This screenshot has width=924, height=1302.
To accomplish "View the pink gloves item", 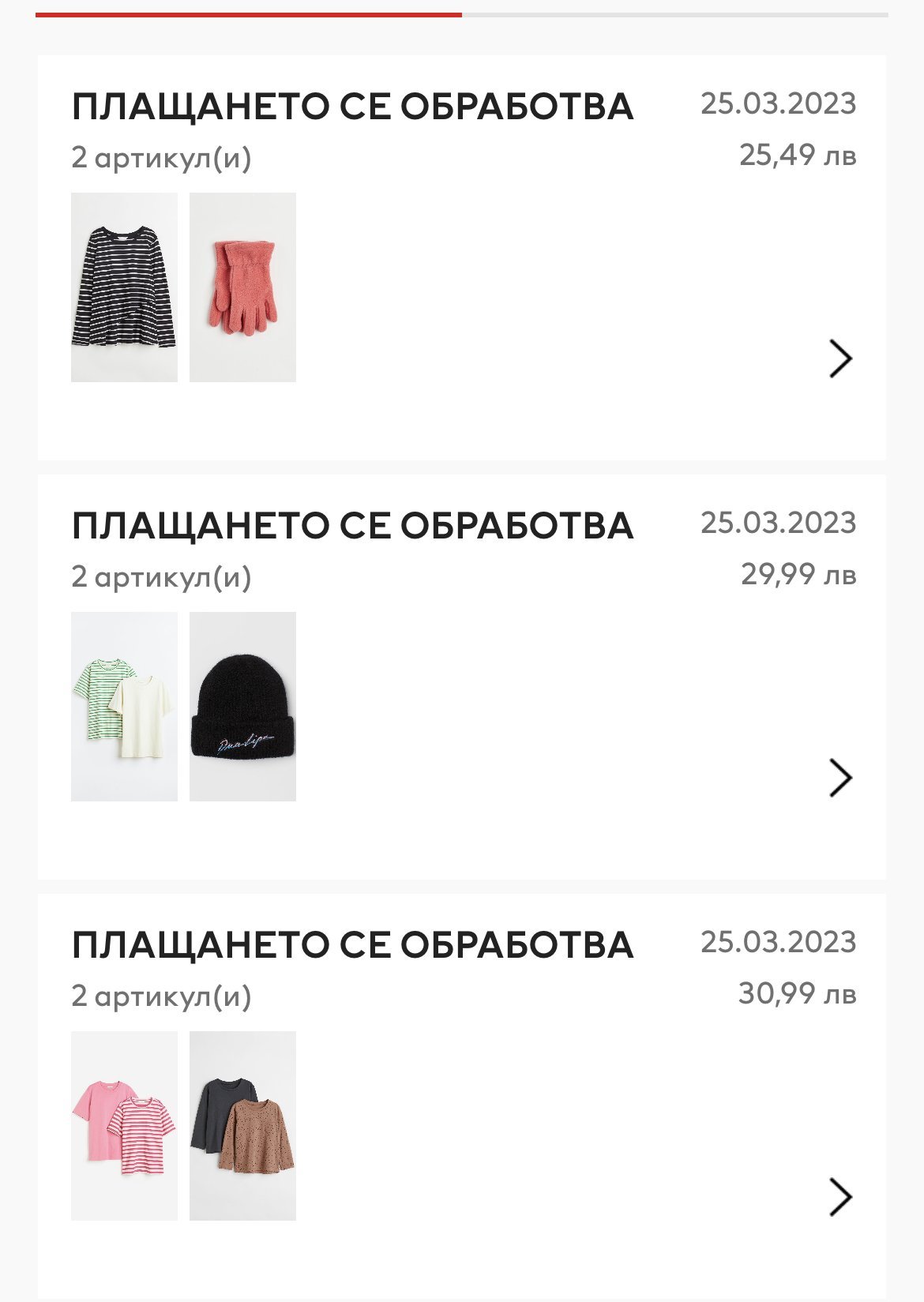I will coord(242,287).
